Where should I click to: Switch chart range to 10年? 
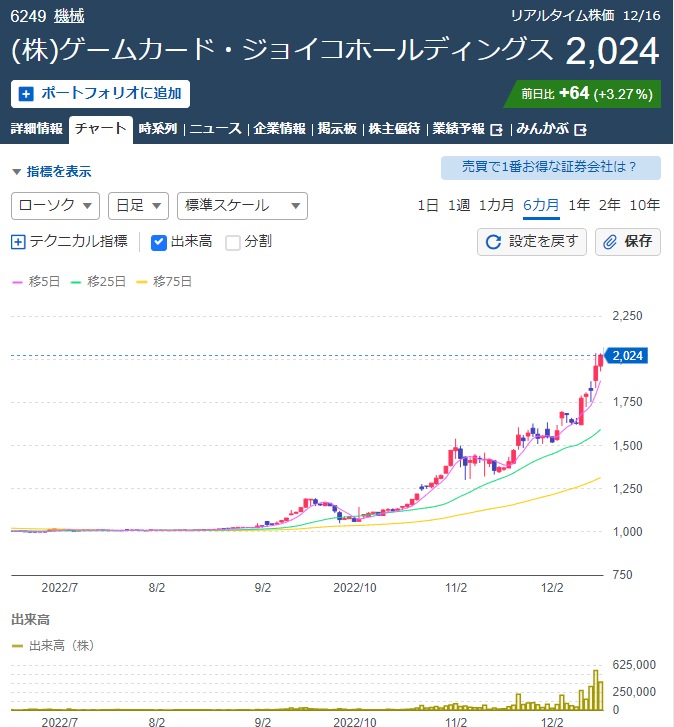click(644, 205)
